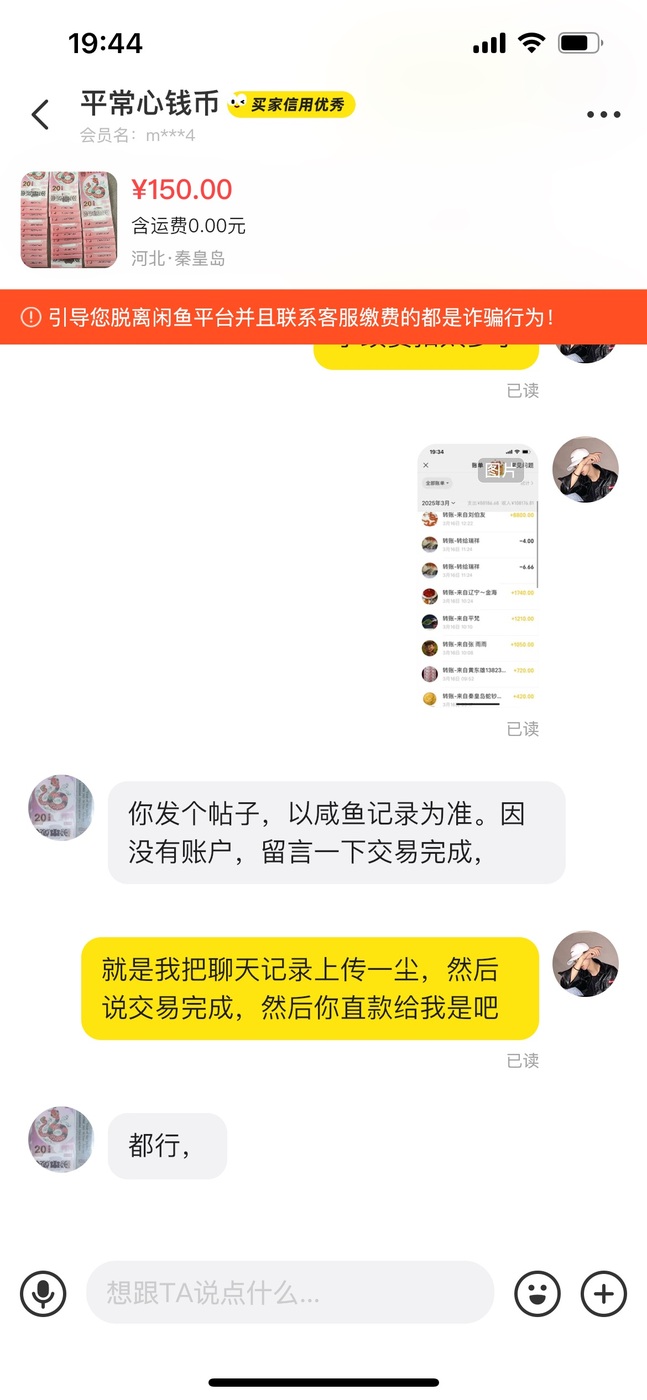
Task: Open the plus attachments menu
Action: point(603,1294)
